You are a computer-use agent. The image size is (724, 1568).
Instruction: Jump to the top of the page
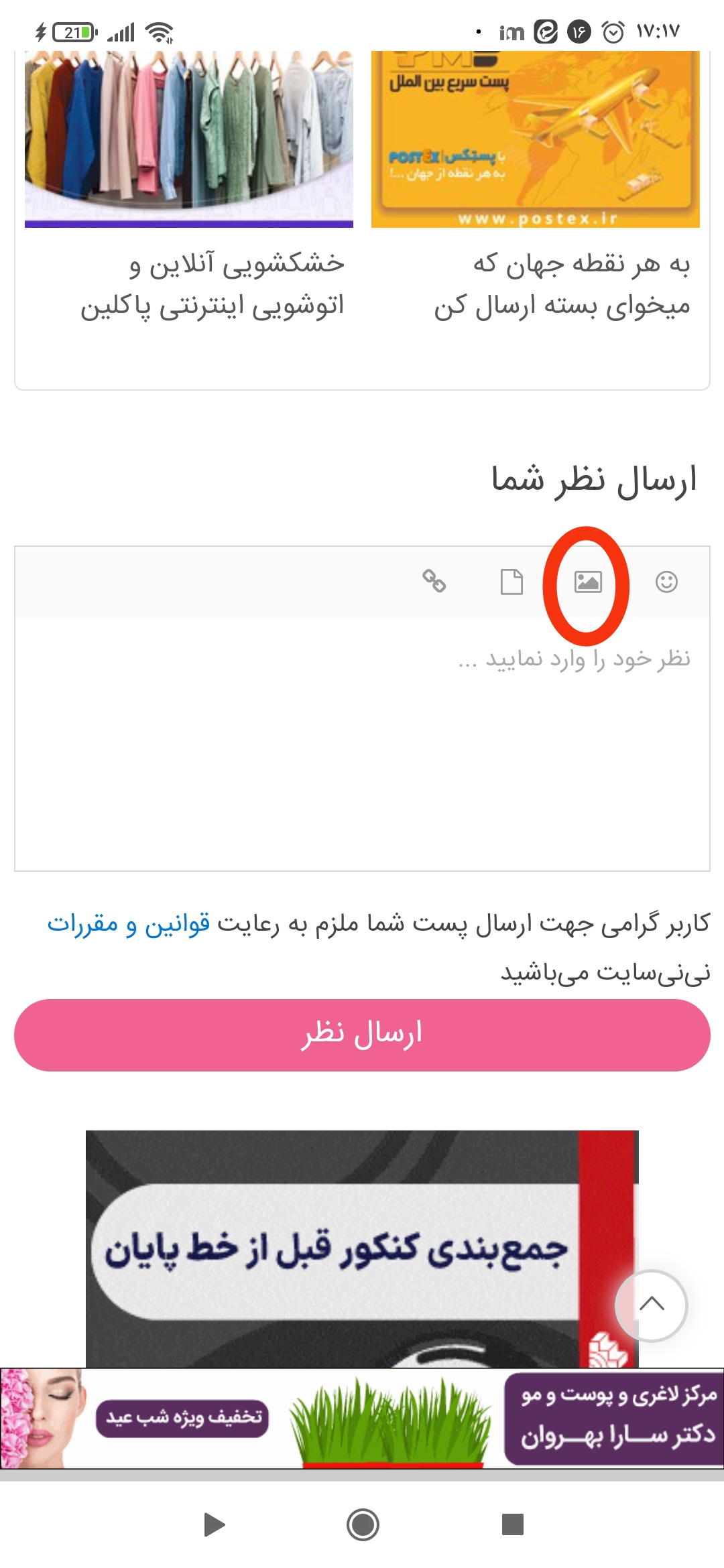(651, 1305)
